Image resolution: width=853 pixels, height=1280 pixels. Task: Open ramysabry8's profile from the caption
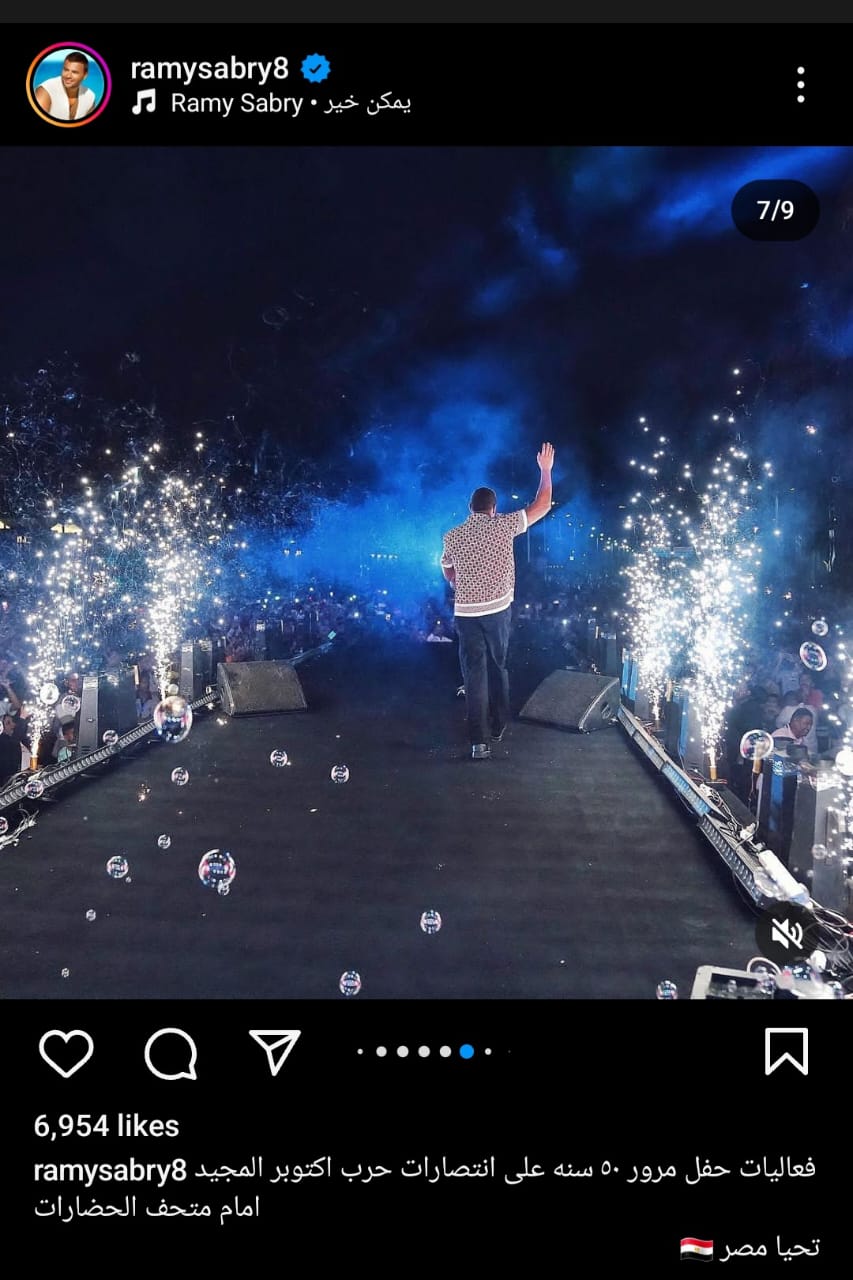tap(110, 1170)
